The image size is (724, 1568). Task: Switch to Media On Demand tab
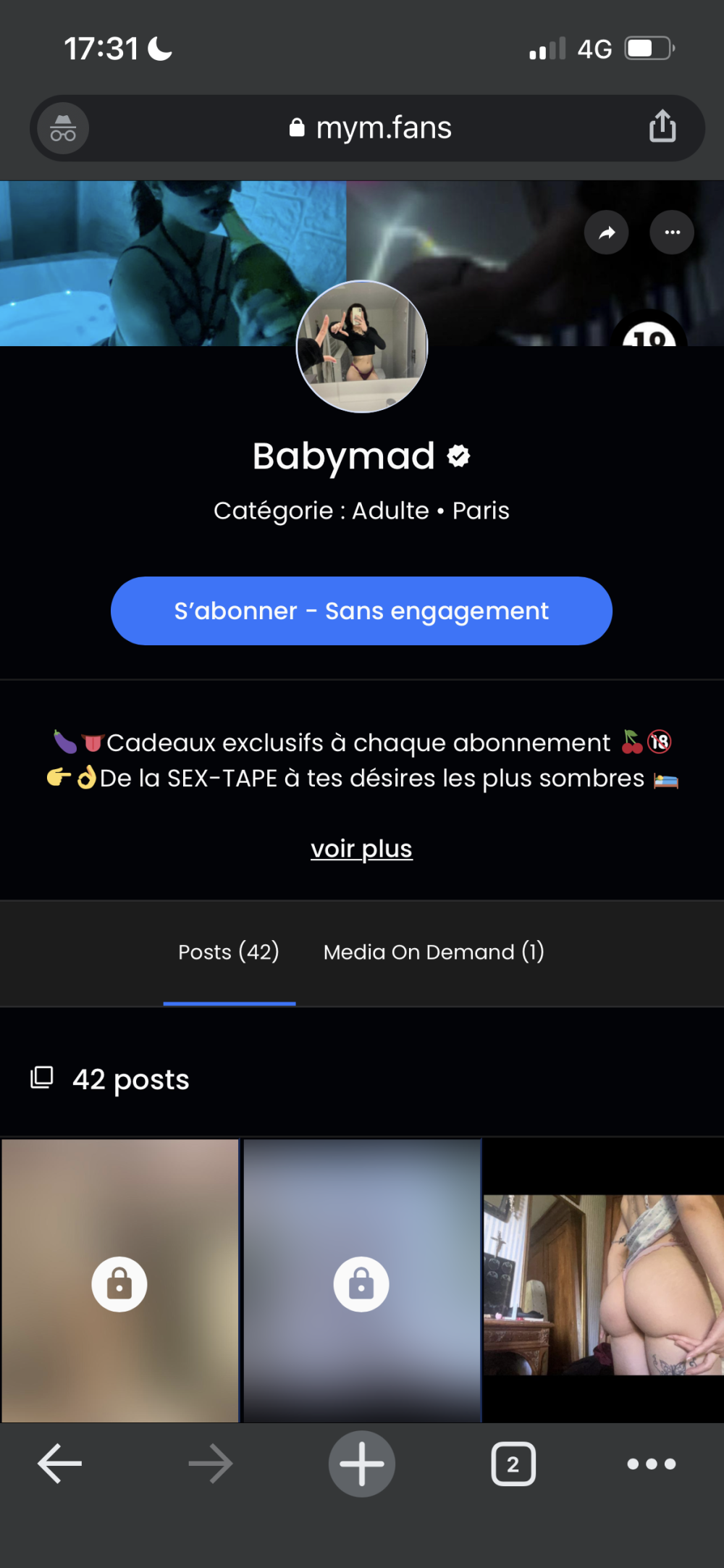(433, 952)
